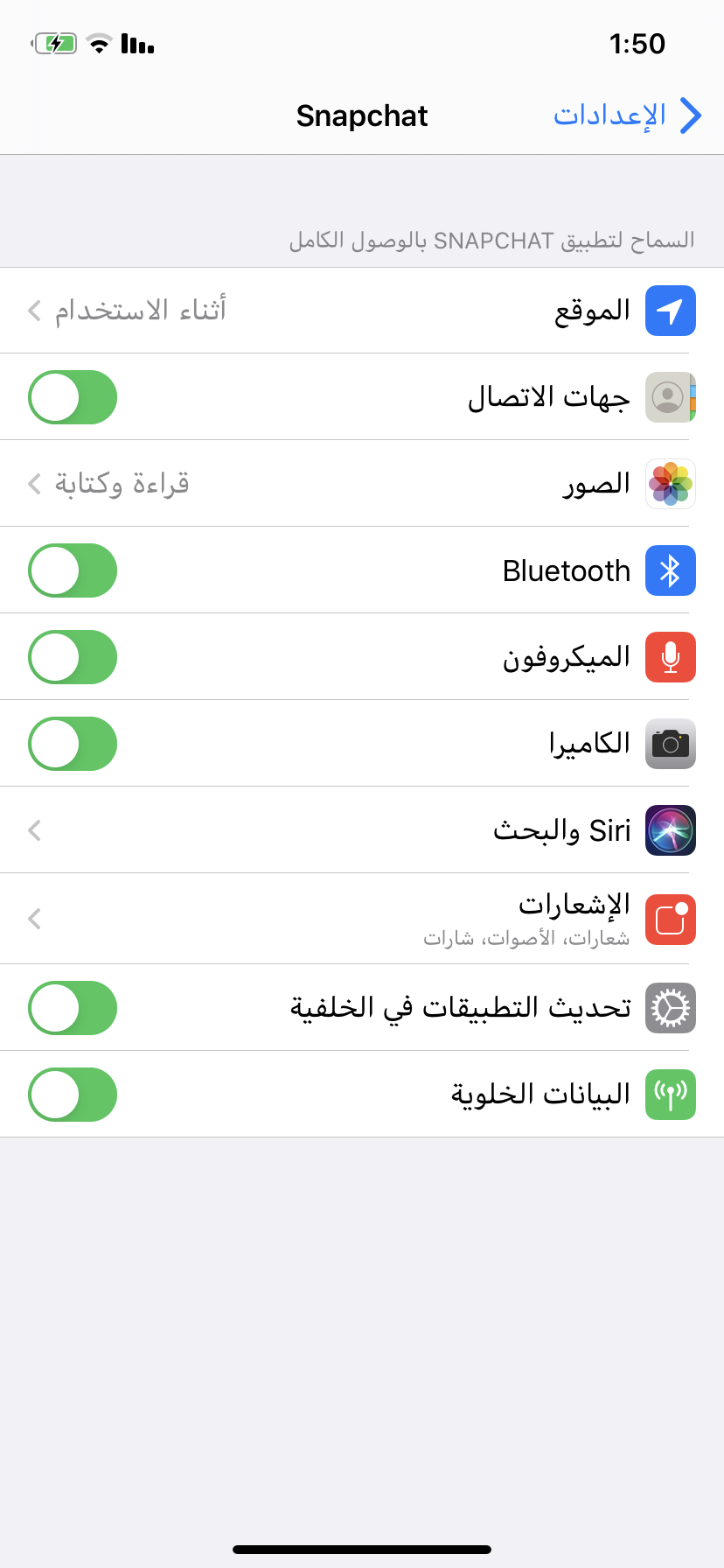Open Siri والبحث settings
The image size is (724, 1568).
tap(362, 830)
